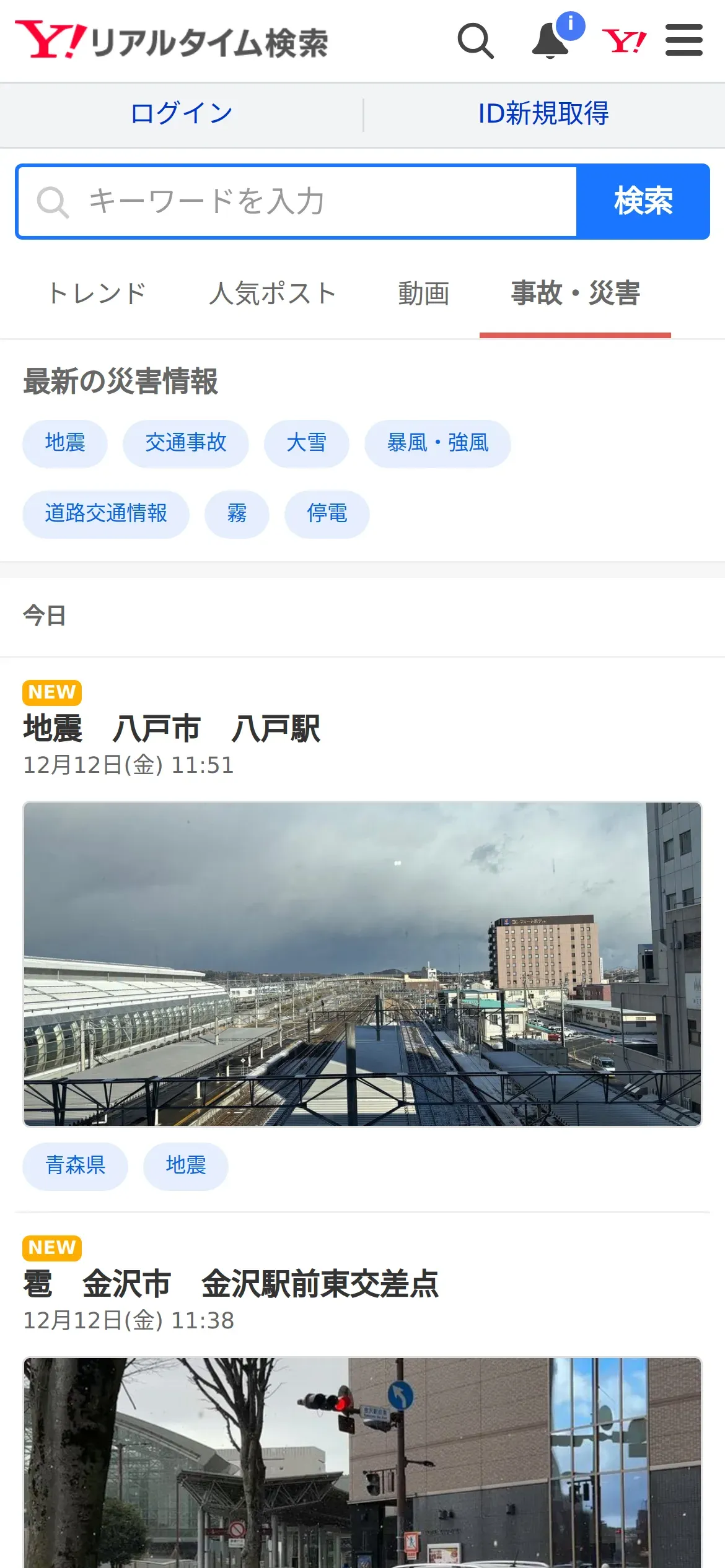This screenshot has height=1568, width=725.
Task: Choose the 暴風・強風 chip
Action: click(437, 443)
